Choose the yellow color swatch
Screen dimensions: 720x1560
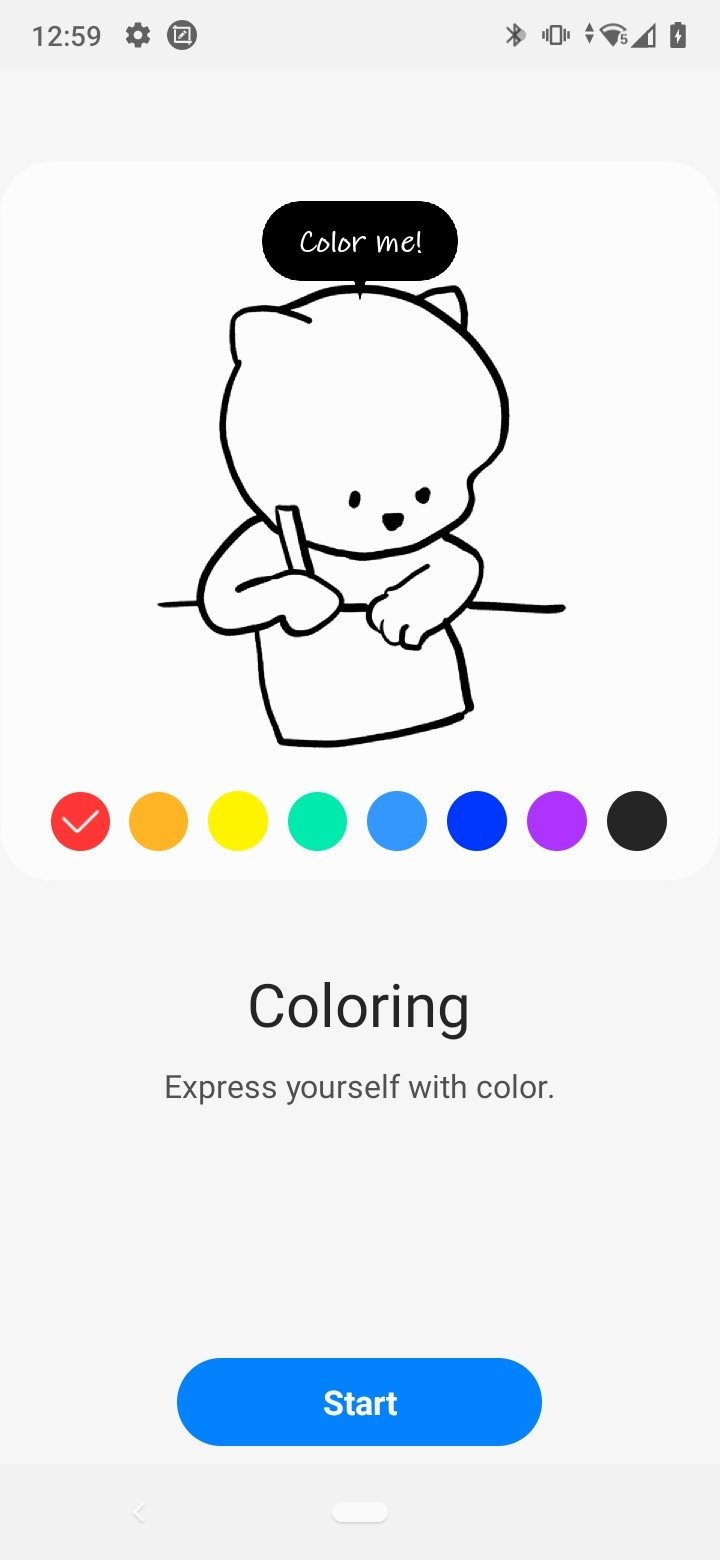click(238, 821)
